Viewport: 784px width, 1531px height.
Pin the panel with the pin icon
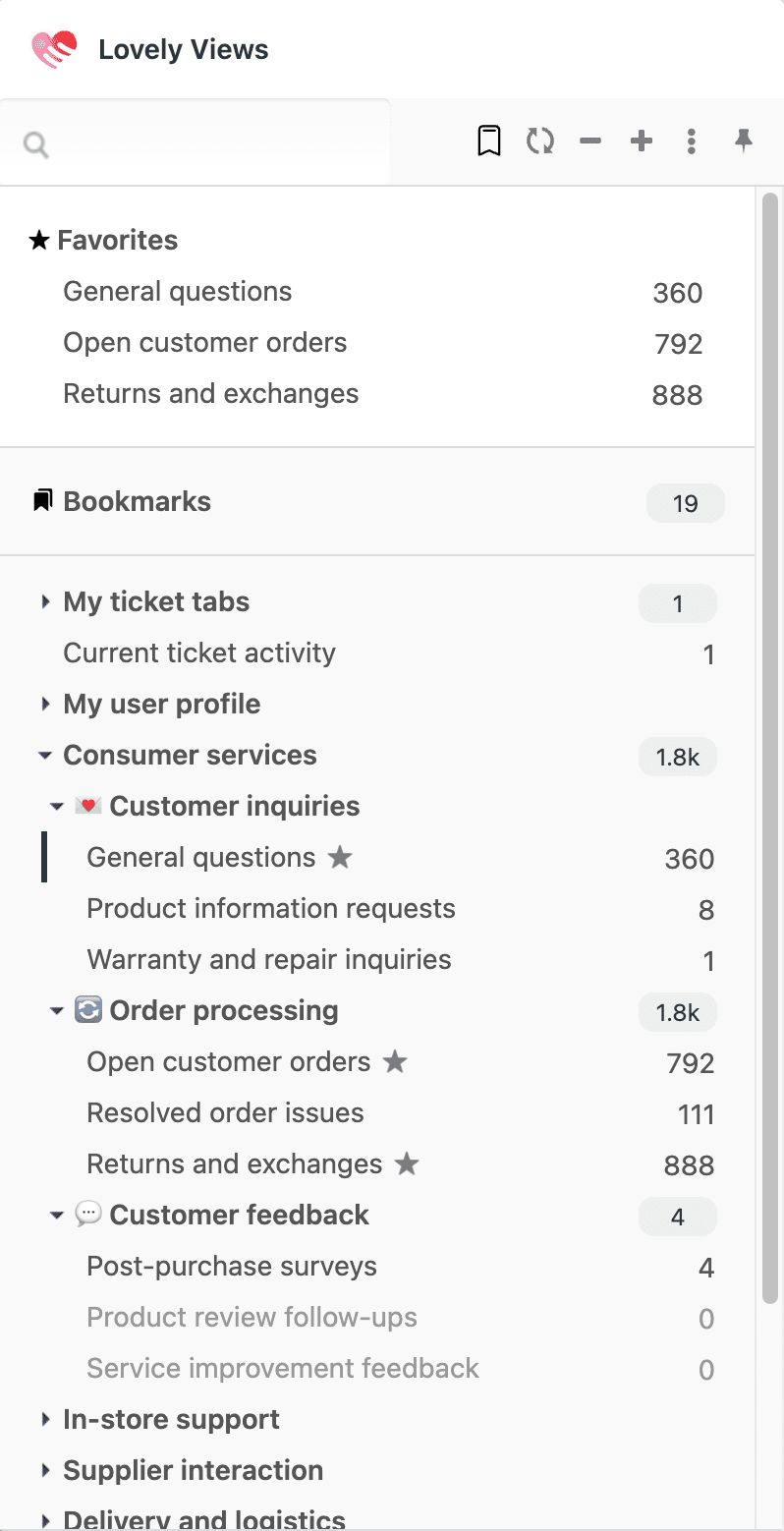click(743, 141)
